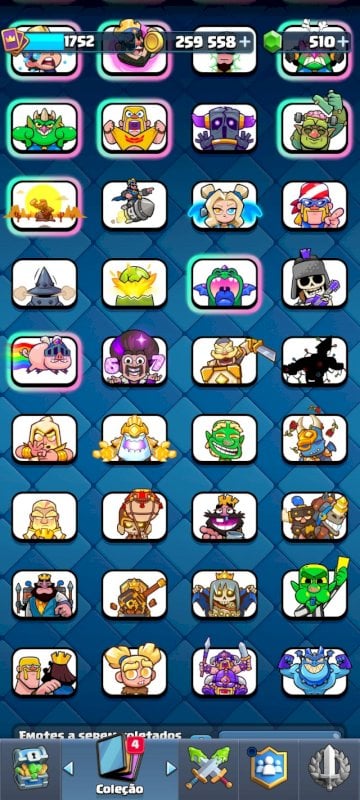The height and width of the screenshot is (800, 360).
Task: Pick the green dragon open-mouth emote
Action: [224, 283]
